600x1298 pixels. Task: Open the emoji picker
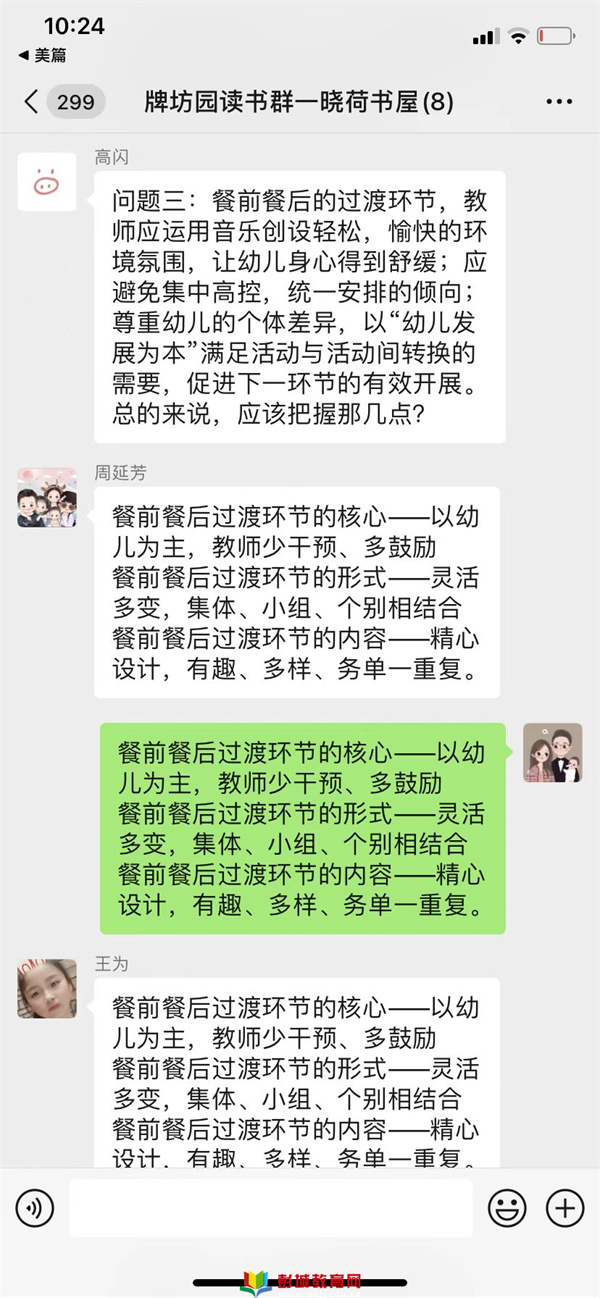[x=507, y=1208]
